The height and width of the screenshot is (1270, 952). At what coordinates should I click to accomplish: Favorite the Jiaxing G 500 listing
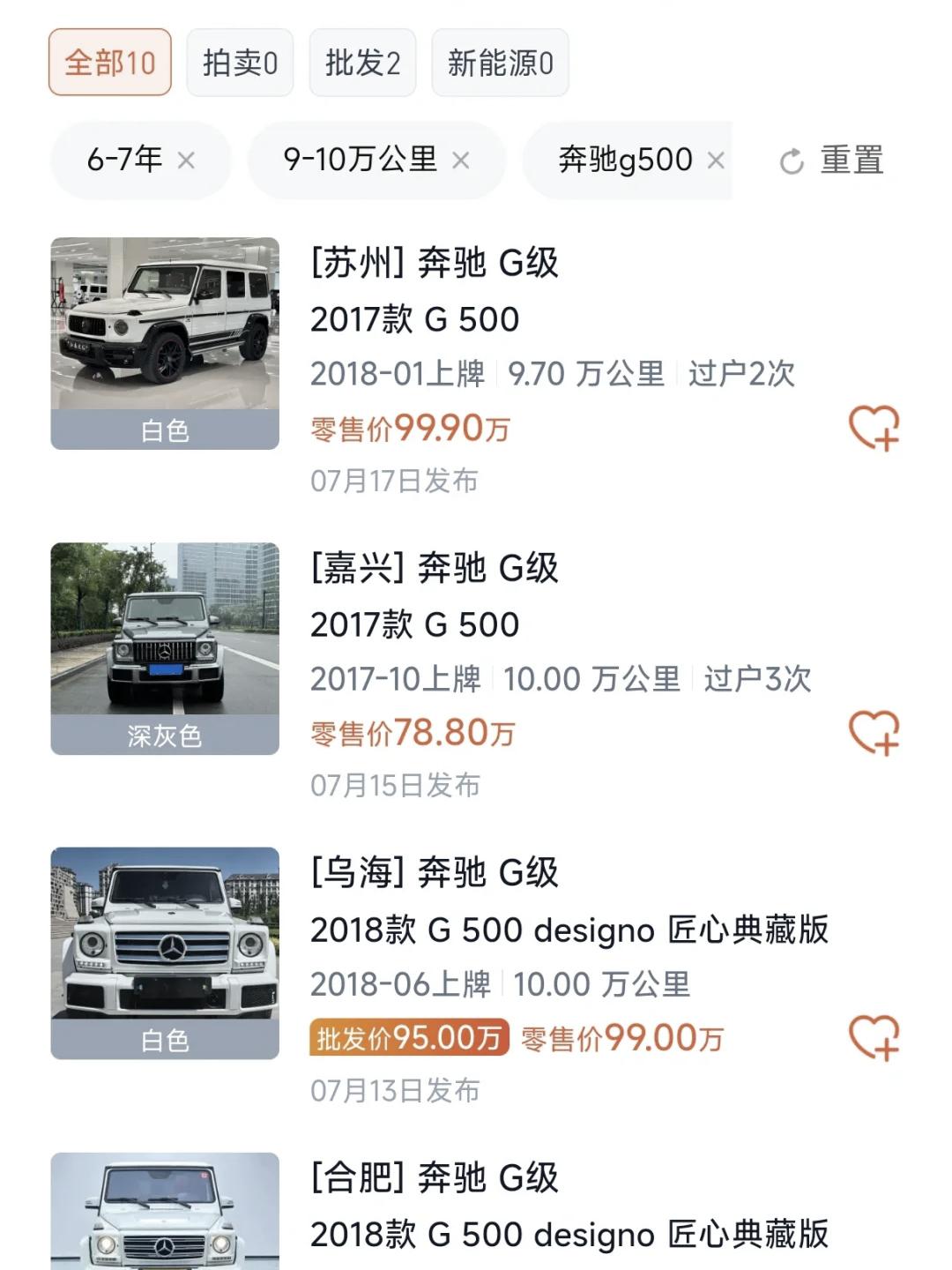click(x=873, y=733)
